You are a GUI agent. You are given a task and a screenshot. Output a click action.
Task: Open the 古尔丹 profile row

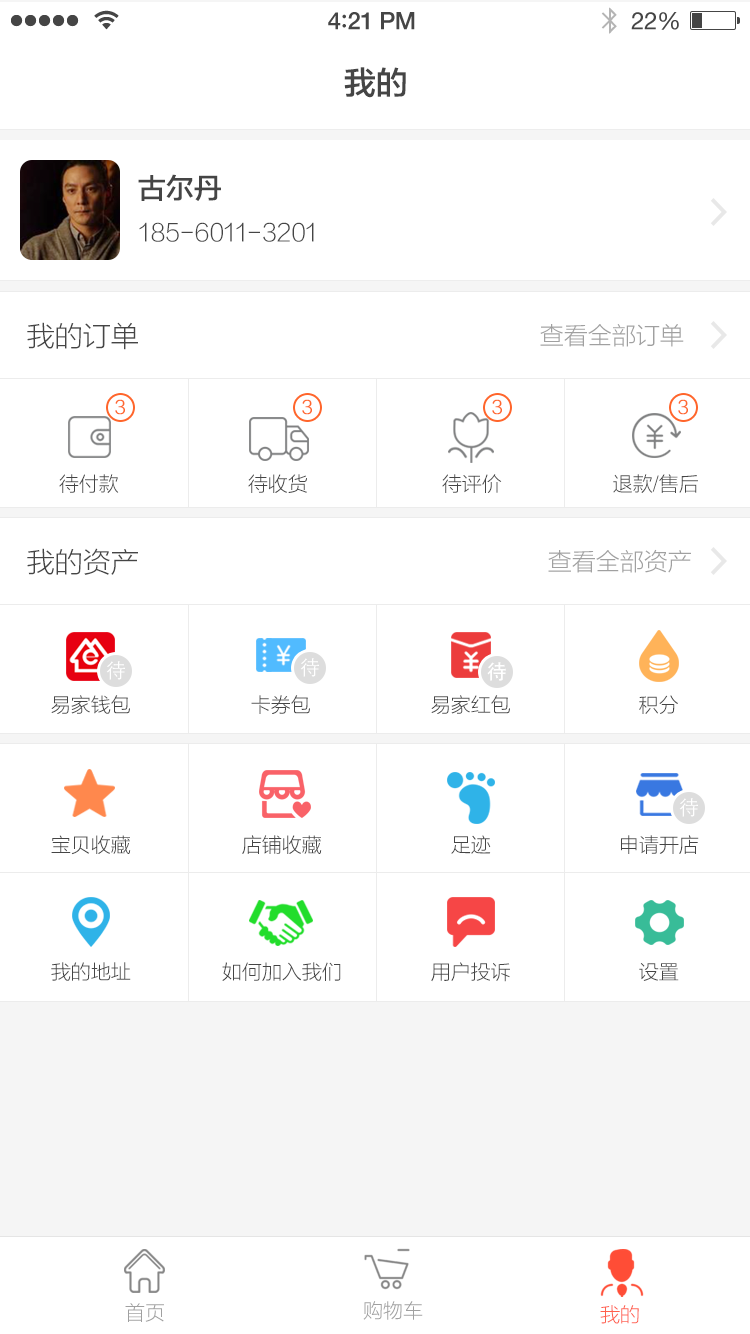(375, 210)
